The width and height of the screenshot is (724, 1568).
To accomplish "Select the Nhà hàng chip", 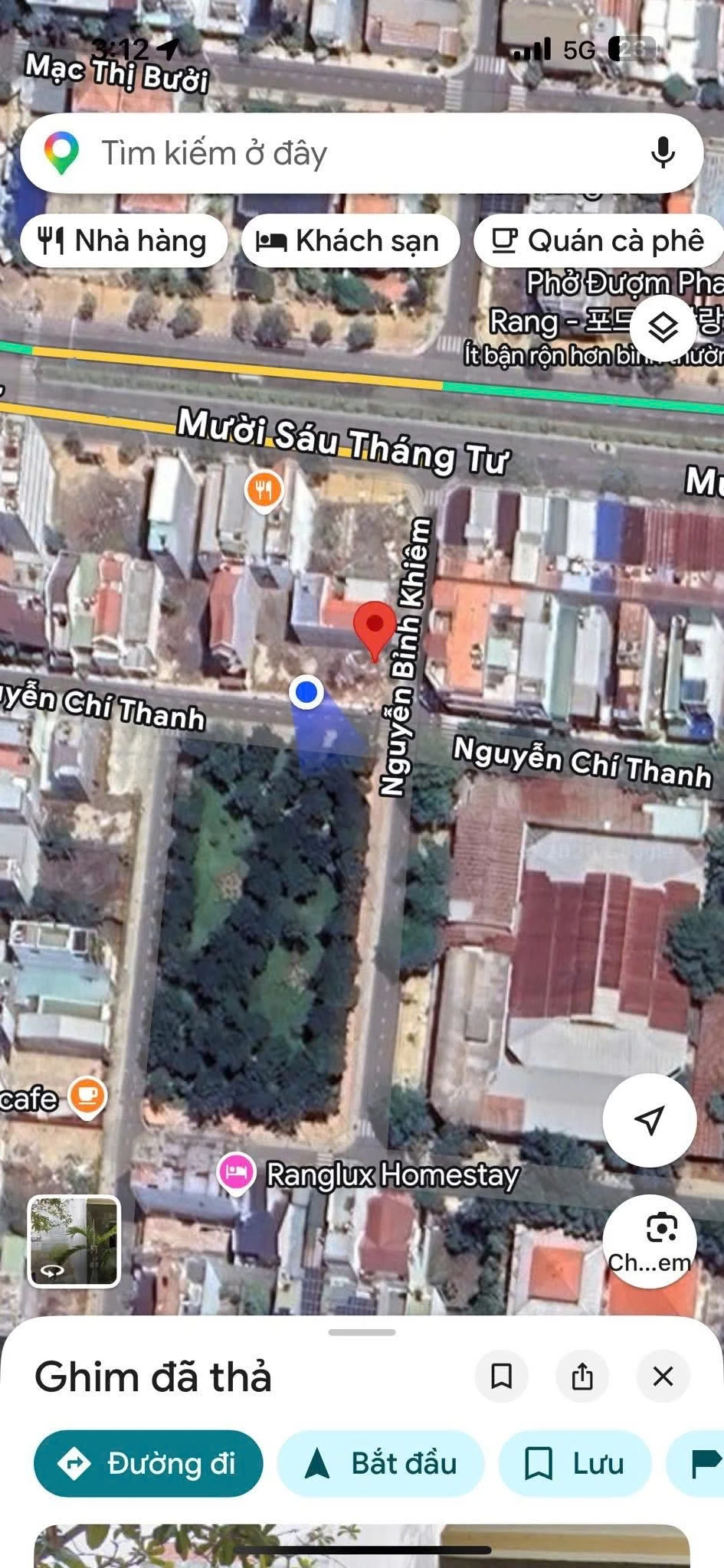I will [124, 241].
